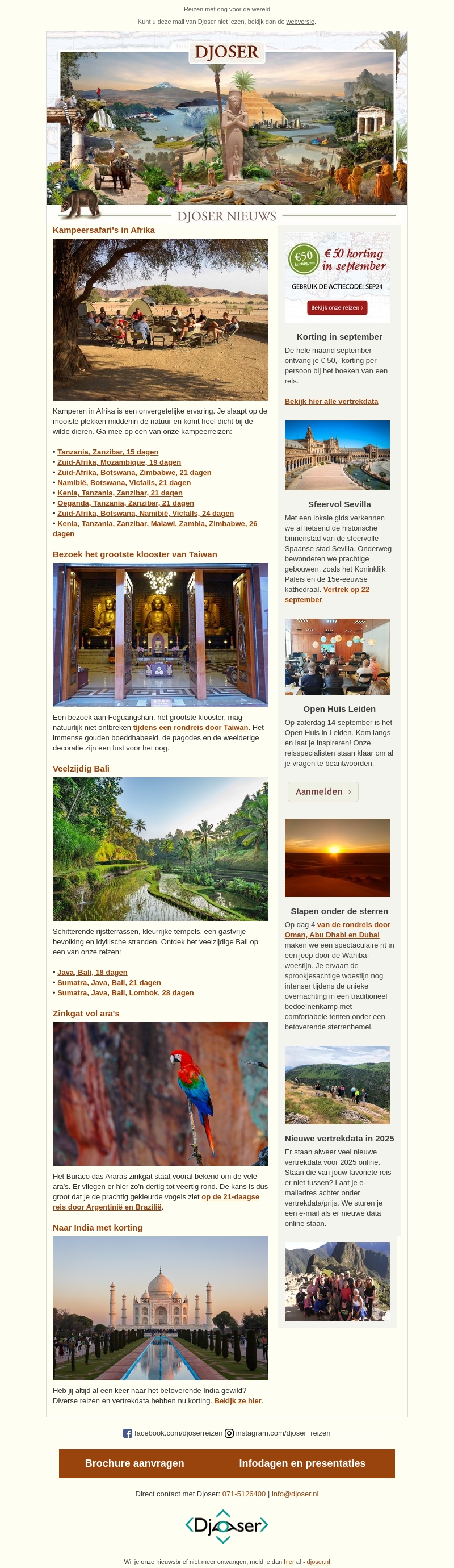Image resolution: width=454 pixels, height=1568 pixels.
Task: Open Tanzania, Zanzibar, 15 dagen trip
Action: click(108, 452)
